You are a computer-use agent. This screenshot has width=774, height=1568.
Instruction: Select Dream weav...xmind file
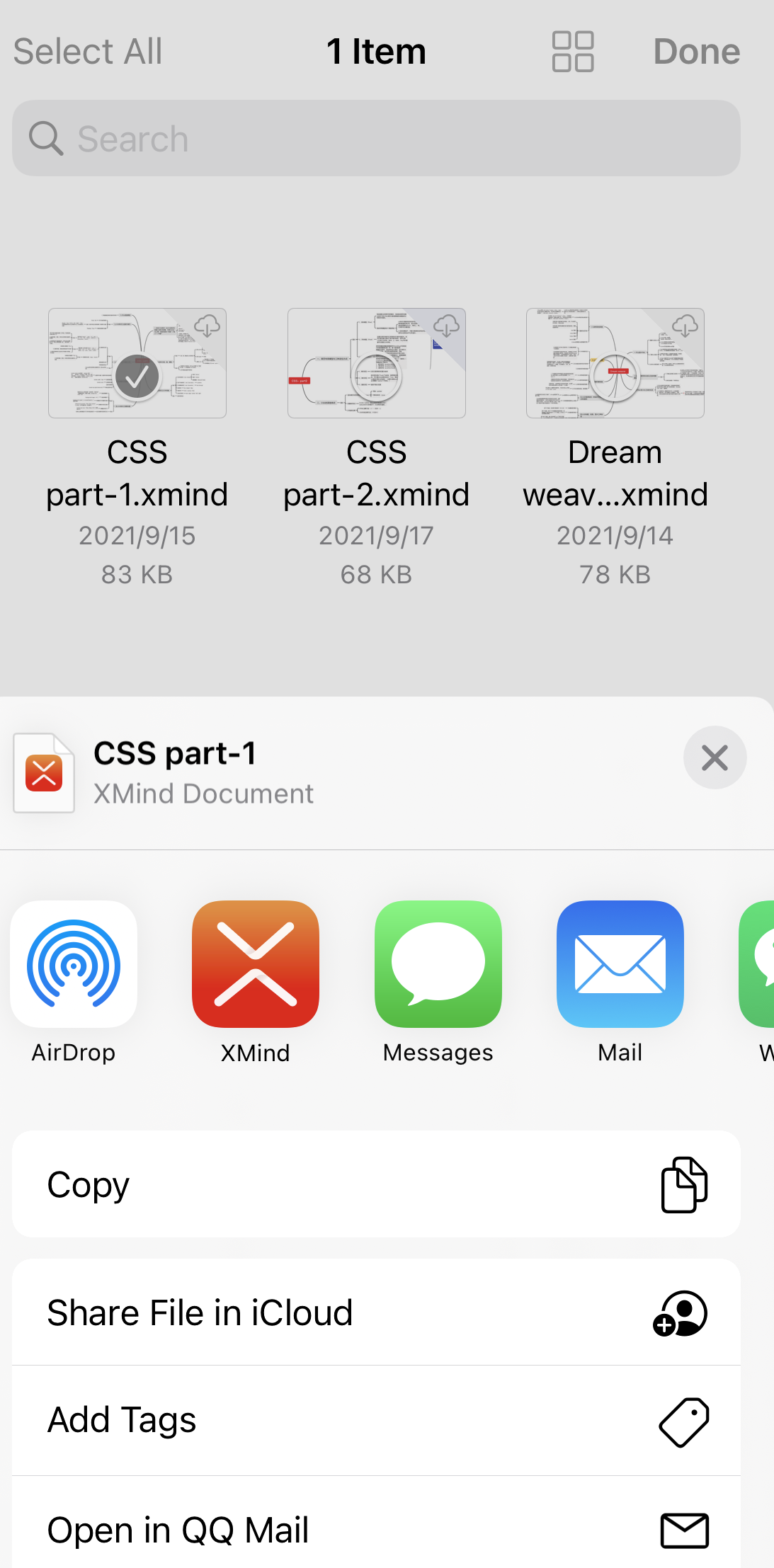[x=615, y=363]
